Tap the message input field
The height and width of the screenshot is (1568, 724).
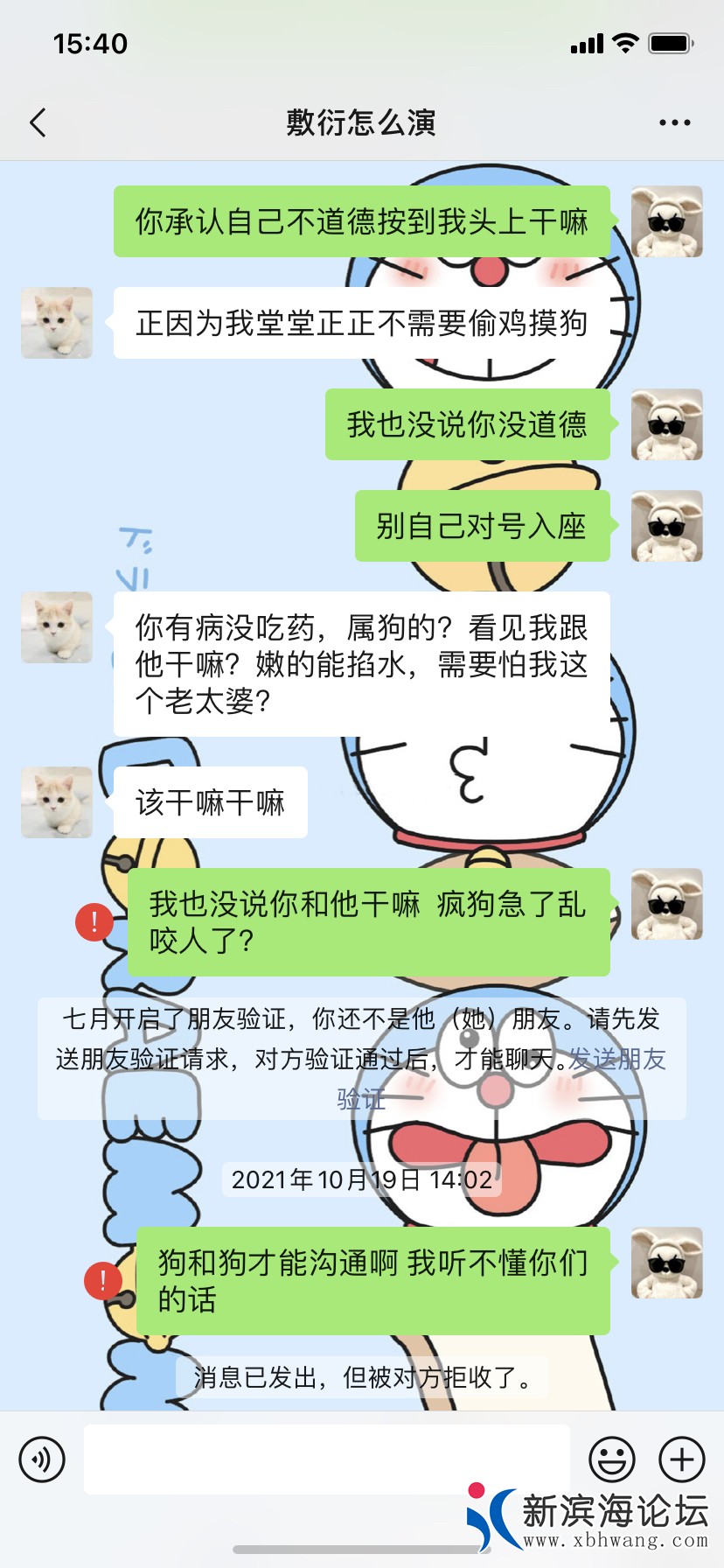click(326, 1459)
